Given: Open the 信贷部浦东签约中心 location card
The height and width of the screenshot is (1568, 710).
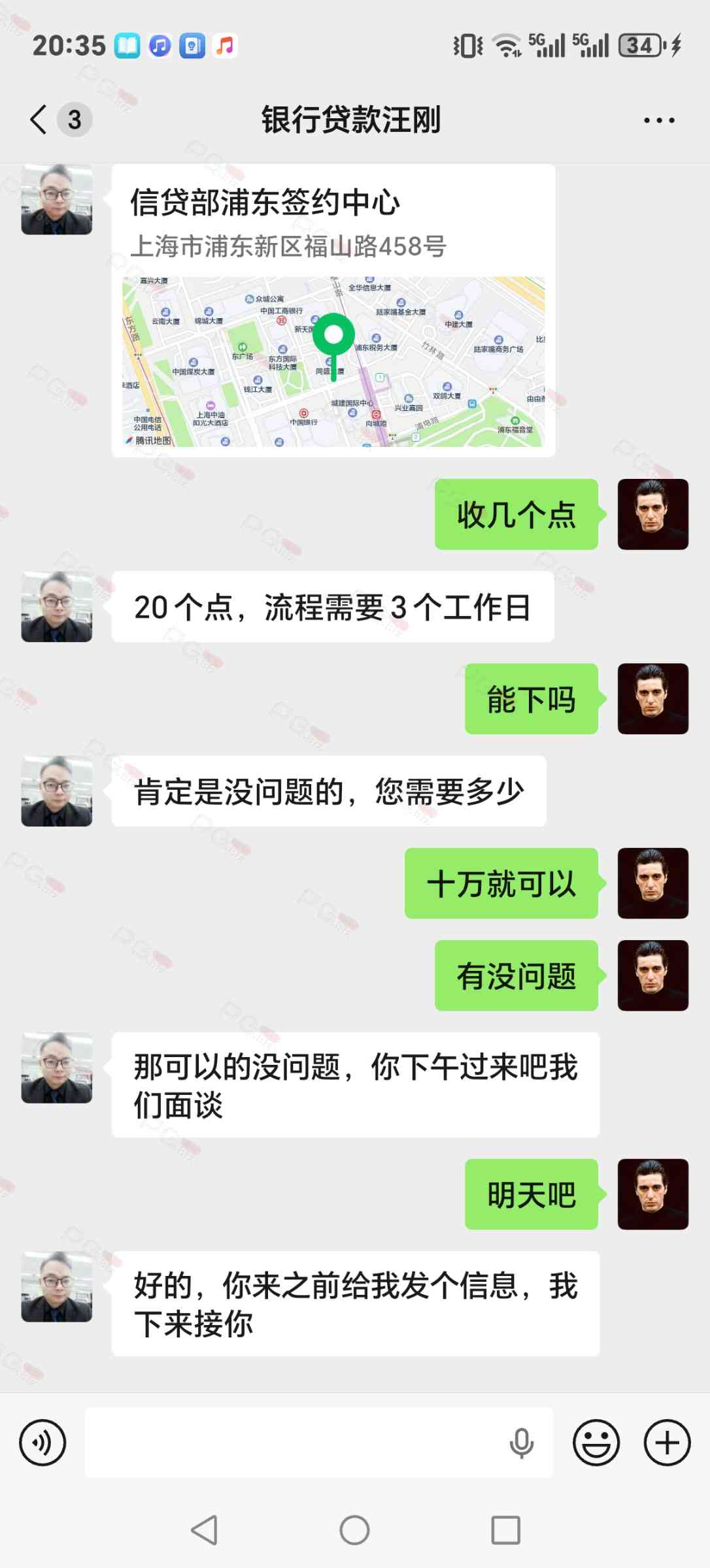Looking at the screenshot, I should [333, 310].
